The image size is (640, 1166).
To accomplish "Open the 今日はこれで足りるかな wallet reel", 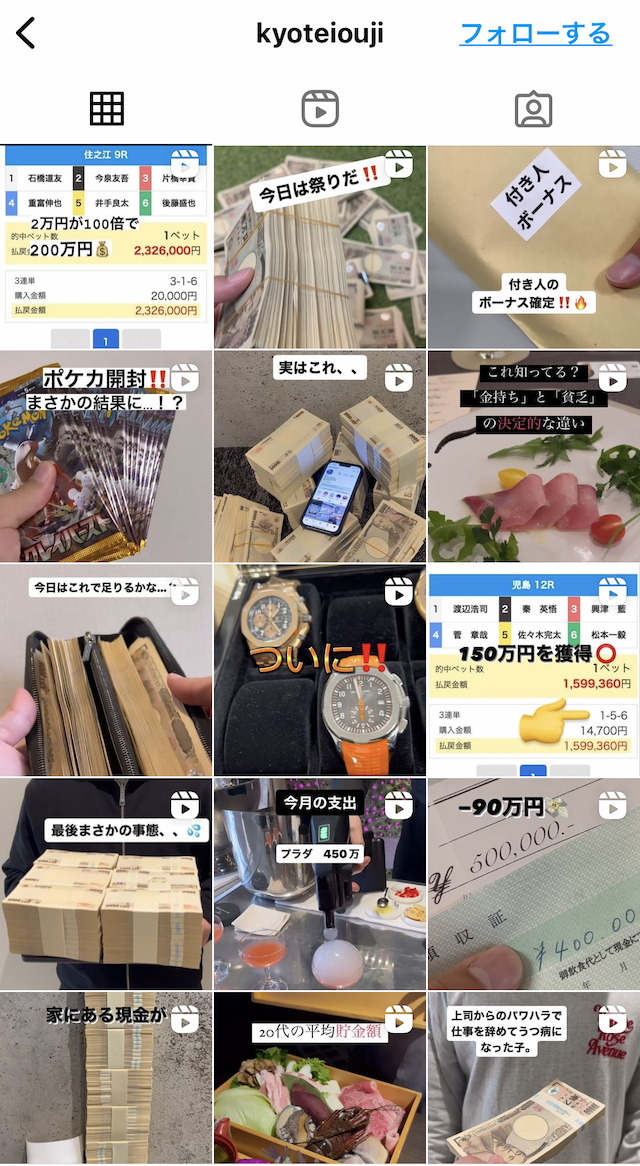I will pos(106,670).
